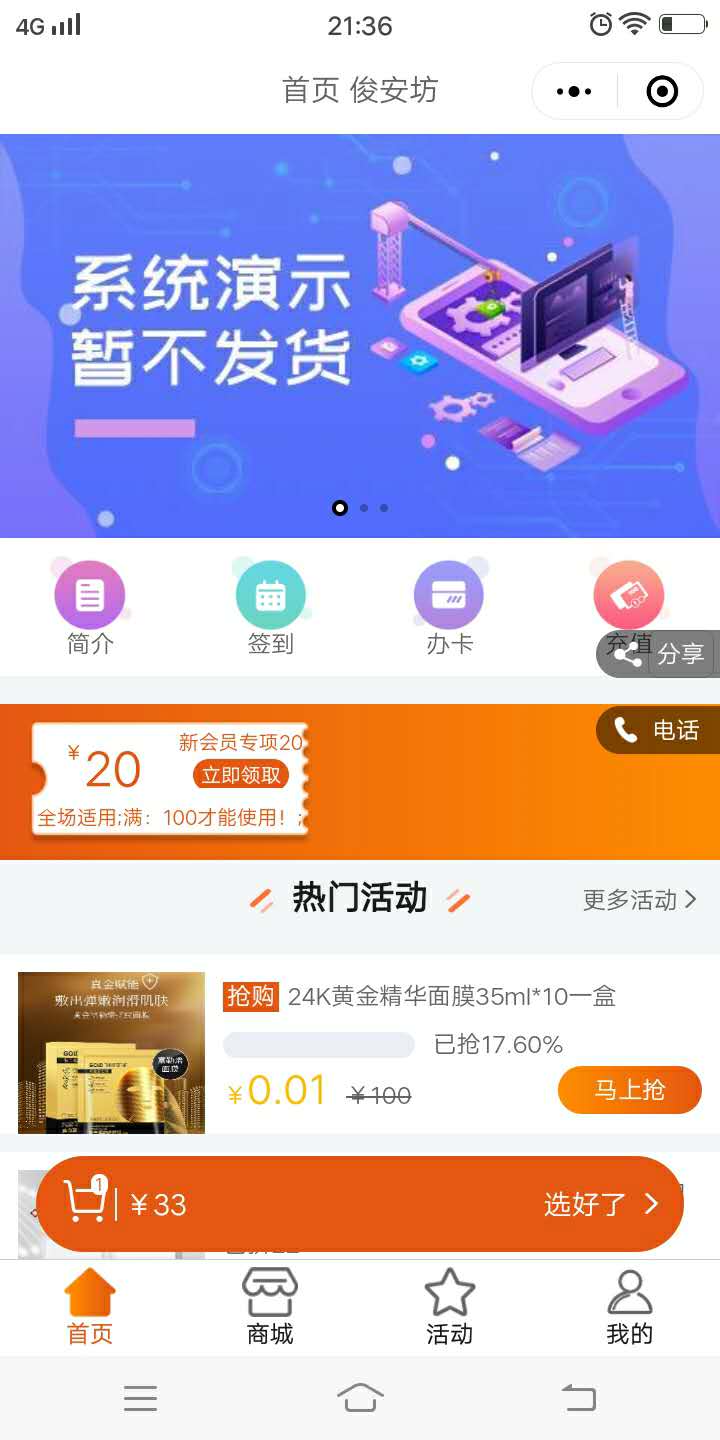Claim the ¥20 coupon with 立即领取
The height and width of the screenshot is (1440, 720).
pos(240,775)
